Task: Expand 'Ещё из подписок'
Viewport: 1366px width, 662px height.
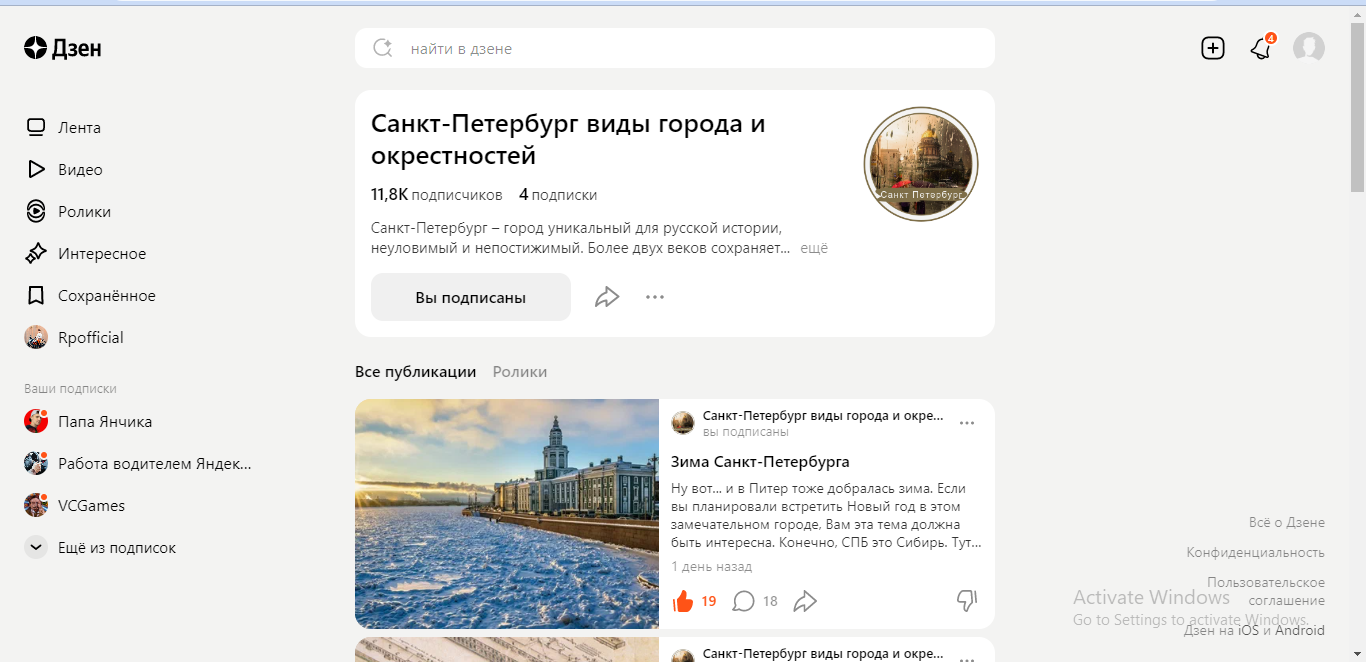Action: click(x=115, y=548)
